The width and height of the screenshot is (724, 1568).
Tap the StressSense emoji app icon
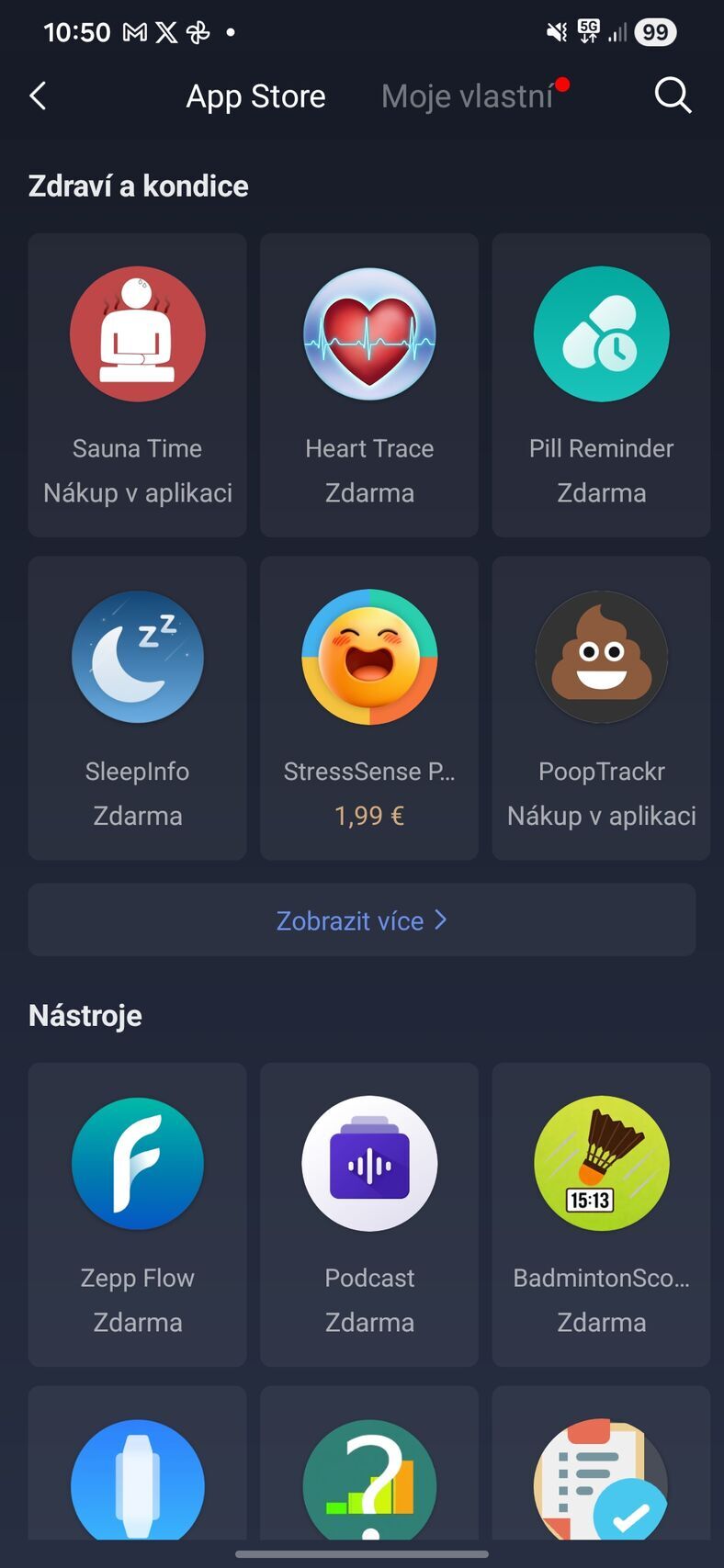click(x=368, y=656)
